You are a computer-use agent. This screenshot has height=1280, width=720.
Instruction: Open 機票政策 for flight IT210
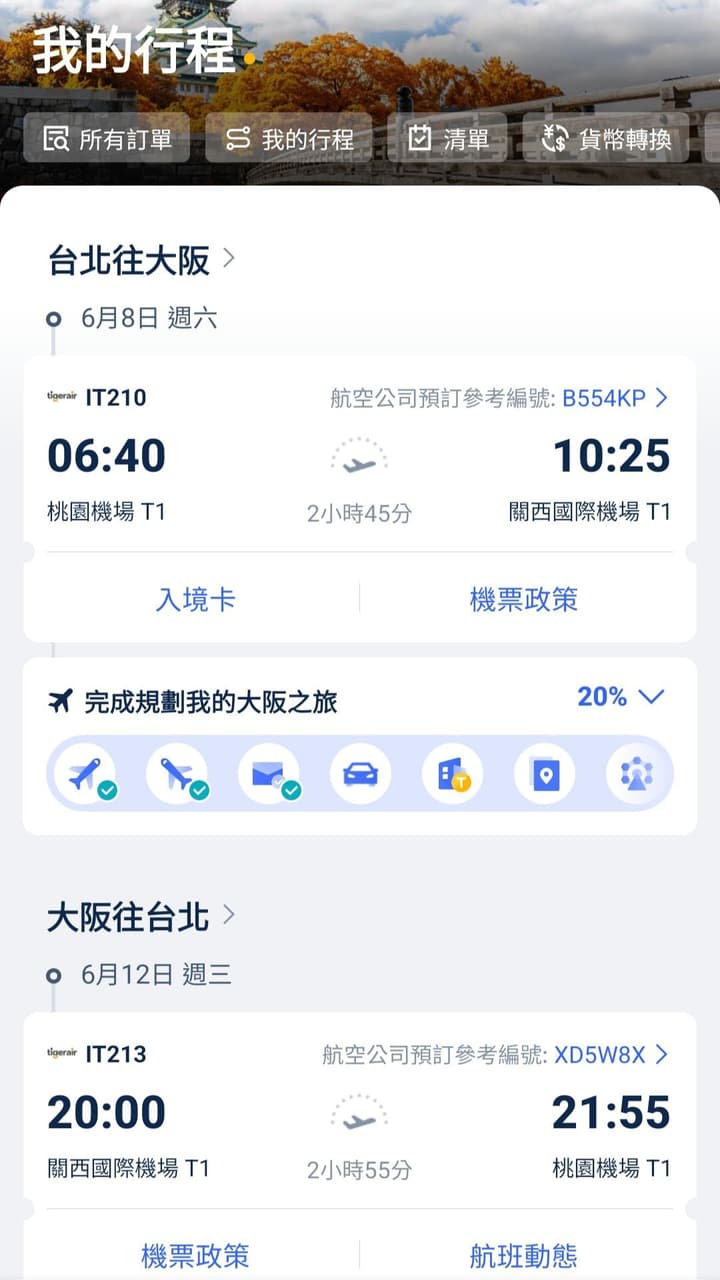click(524, 599)
